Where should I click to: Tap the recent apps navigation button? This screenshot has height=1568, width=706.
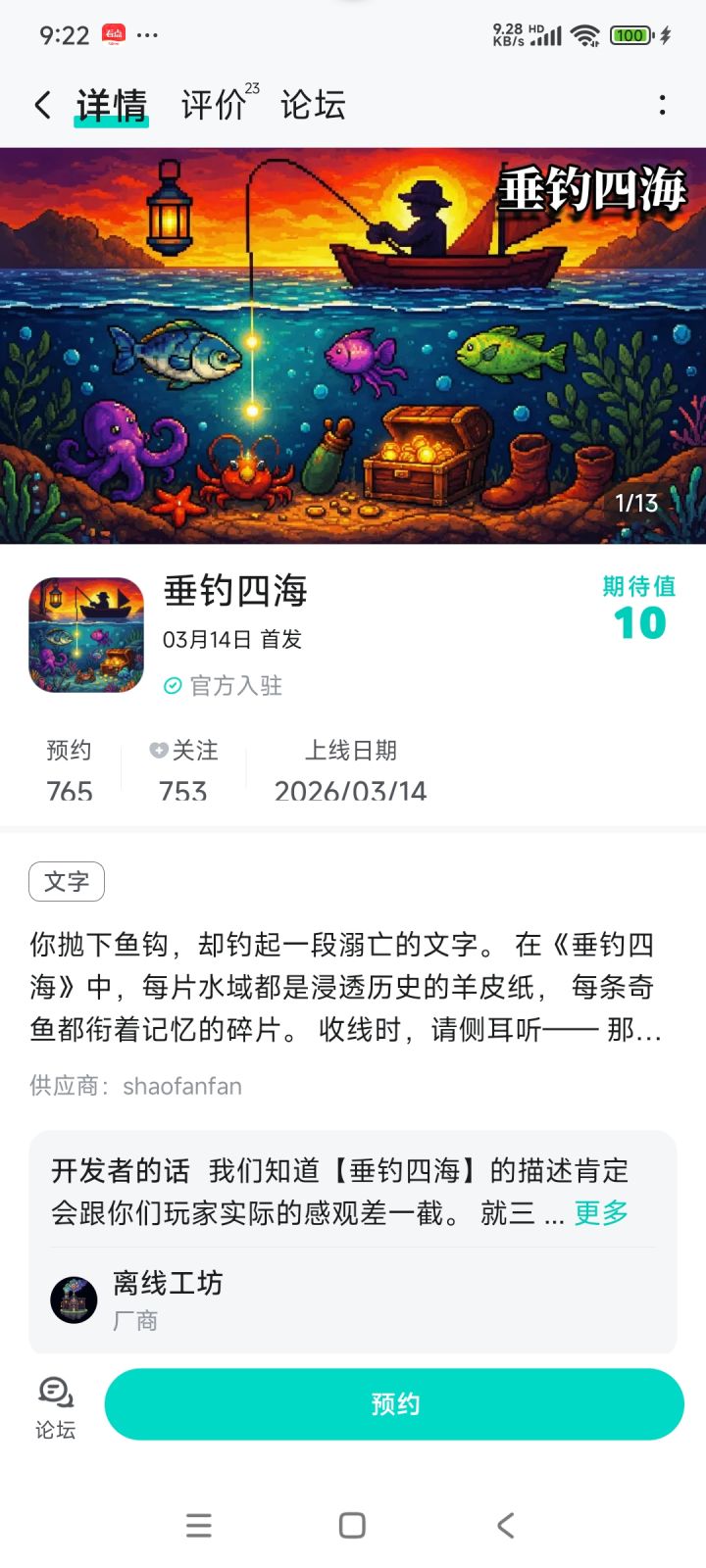point(199,1525)
